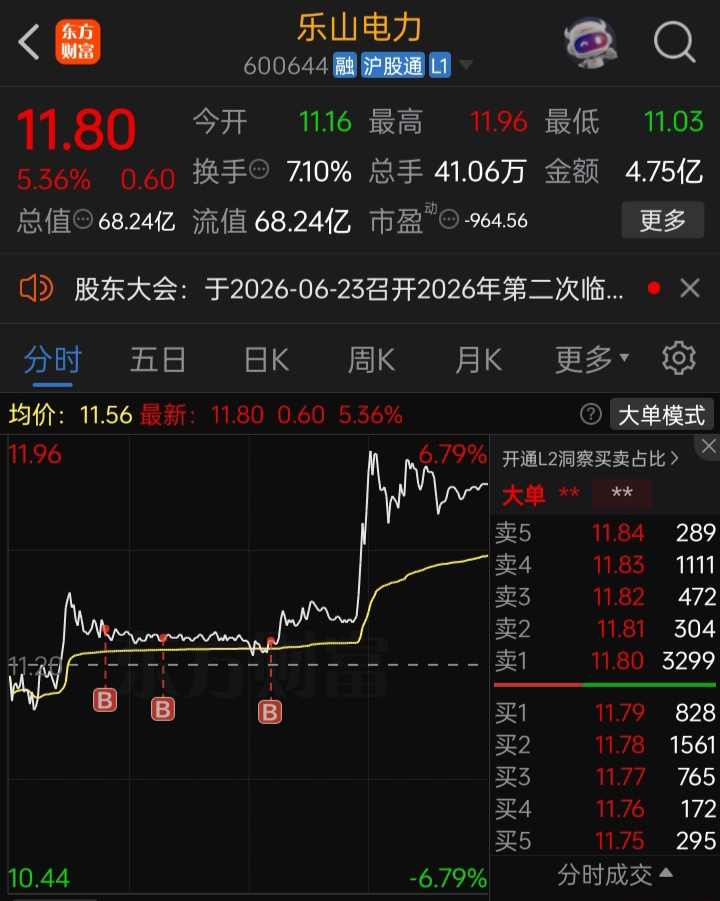Close the L2 promotion panel

click(x=709, y=446)
